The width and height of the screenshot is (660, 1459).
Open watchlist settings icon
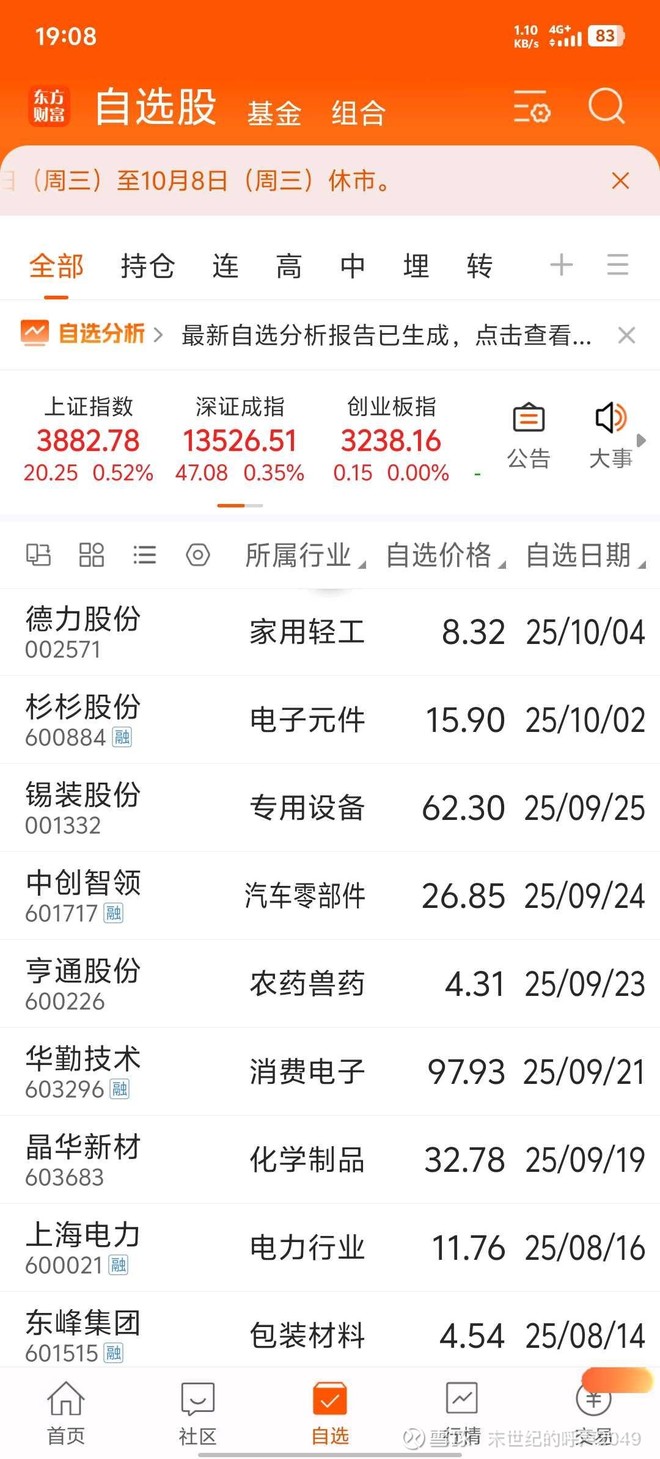point(532,107)
